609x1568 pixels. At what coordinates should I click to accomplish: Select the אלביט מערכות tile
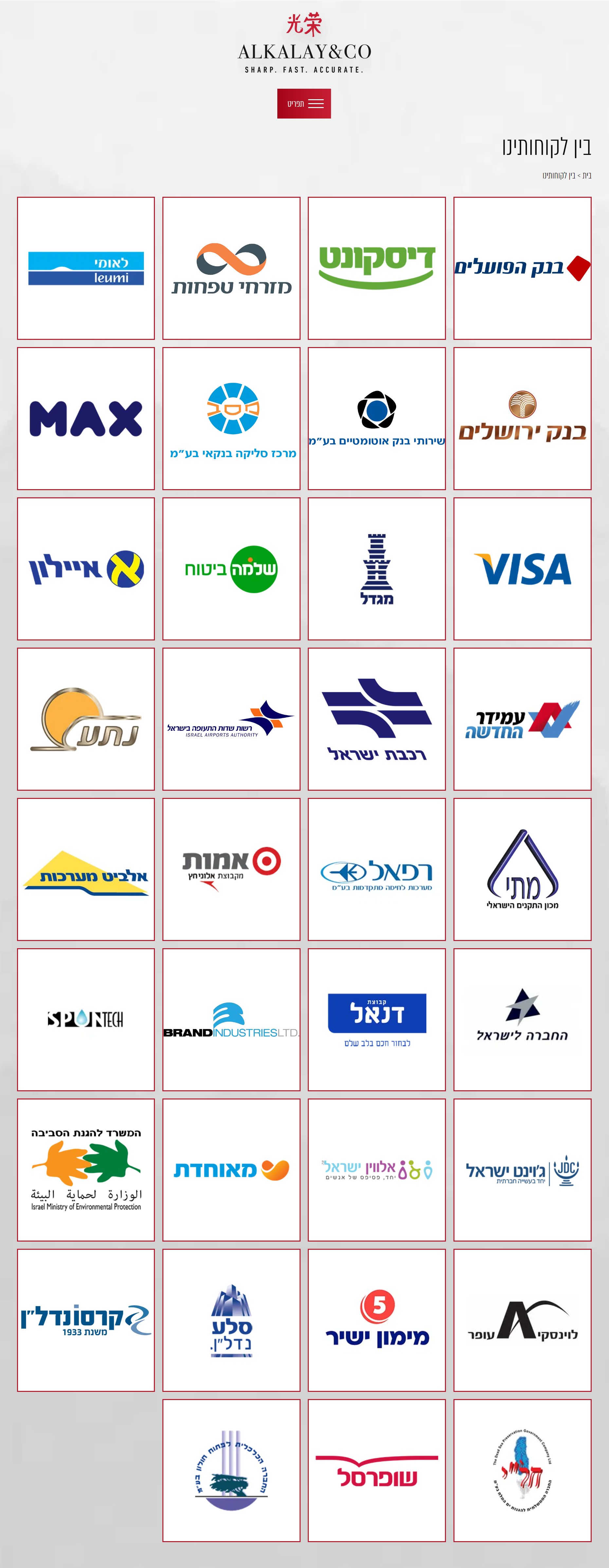86,870
